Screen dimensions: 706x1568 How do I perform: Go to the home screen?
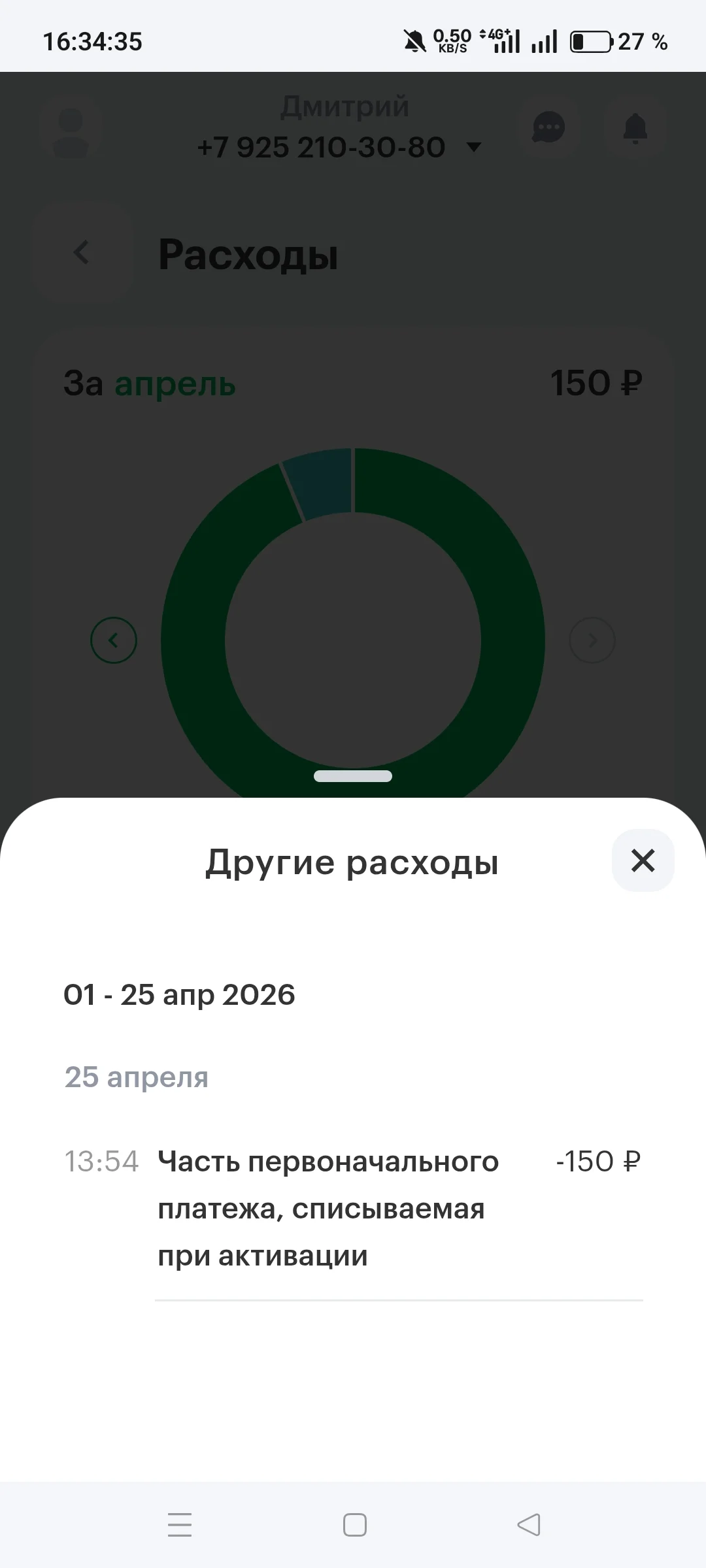tap(354, 1525)
